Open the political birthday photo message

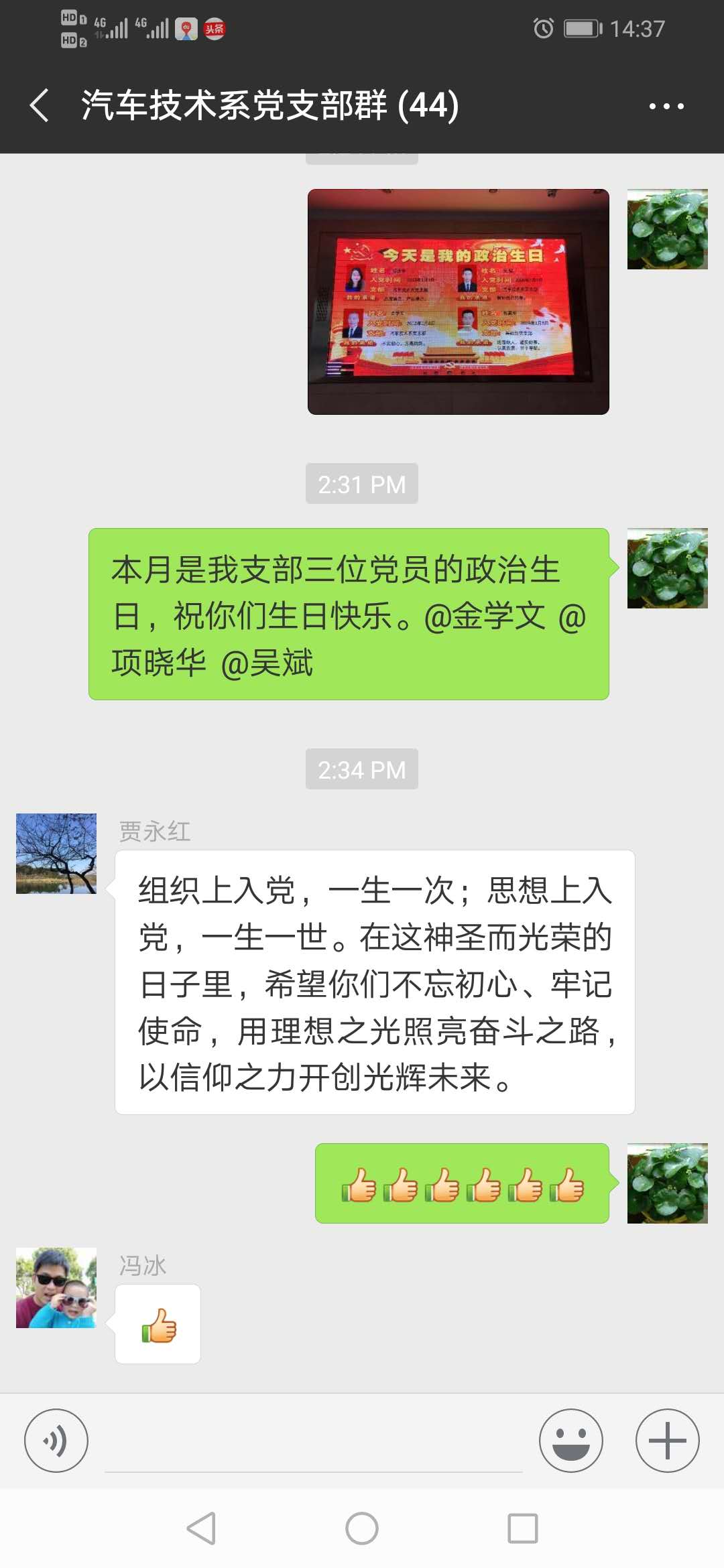coord(459,302)
